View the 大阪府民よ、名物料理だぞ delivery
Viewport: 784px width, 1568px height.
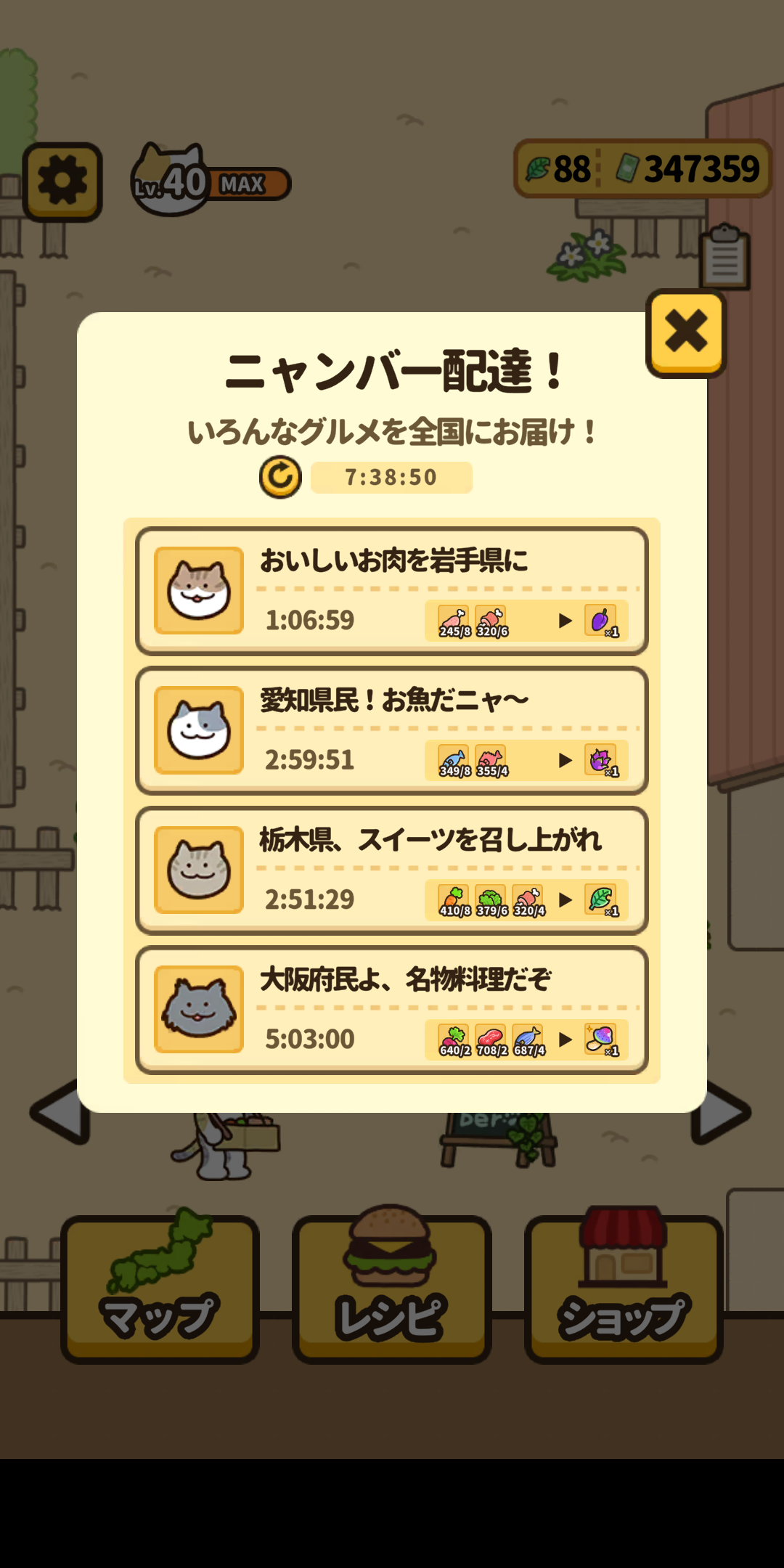[392, 1010]
